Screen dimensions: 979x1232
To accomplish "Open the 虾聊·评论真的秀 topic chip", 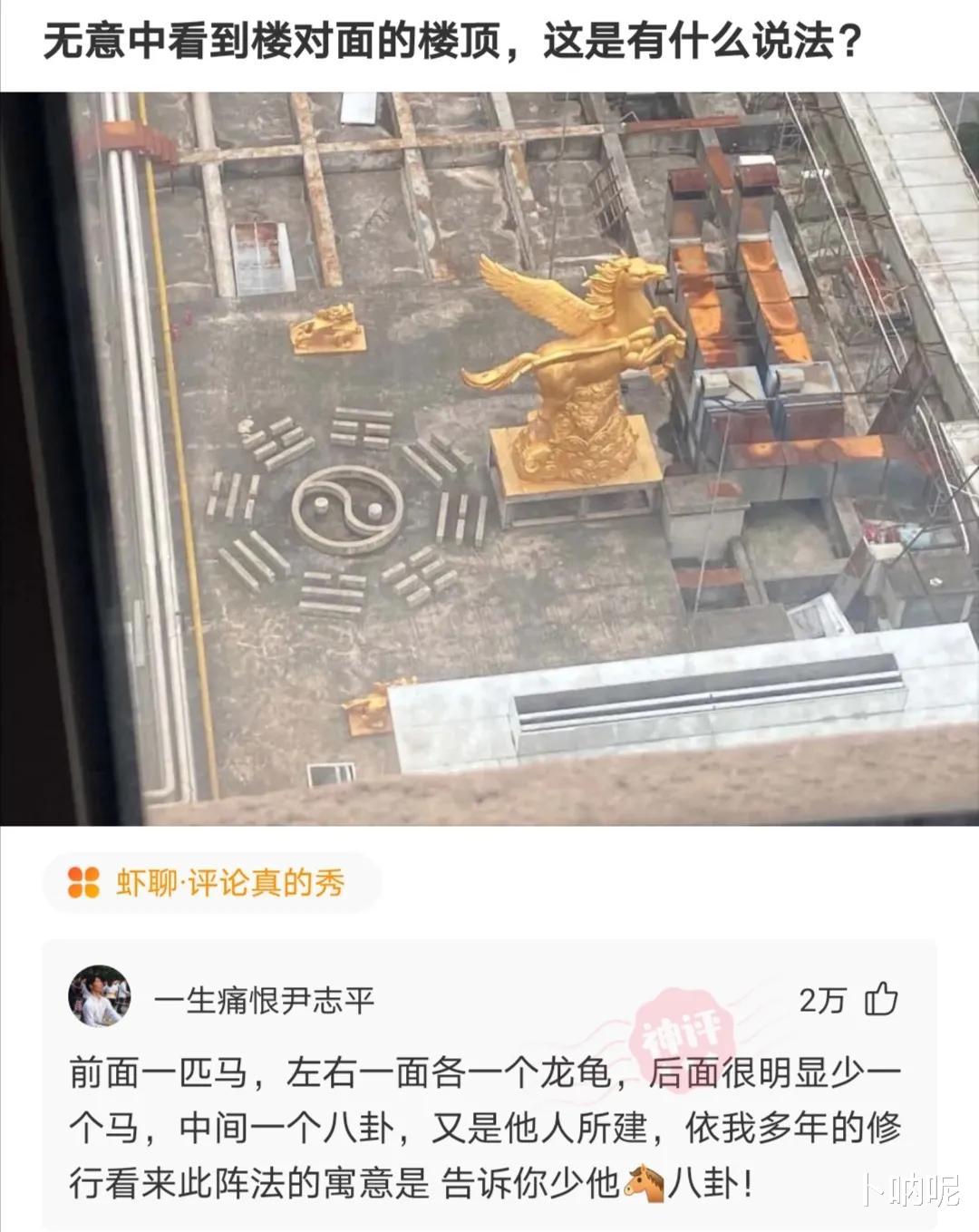I will click(210, 882).
